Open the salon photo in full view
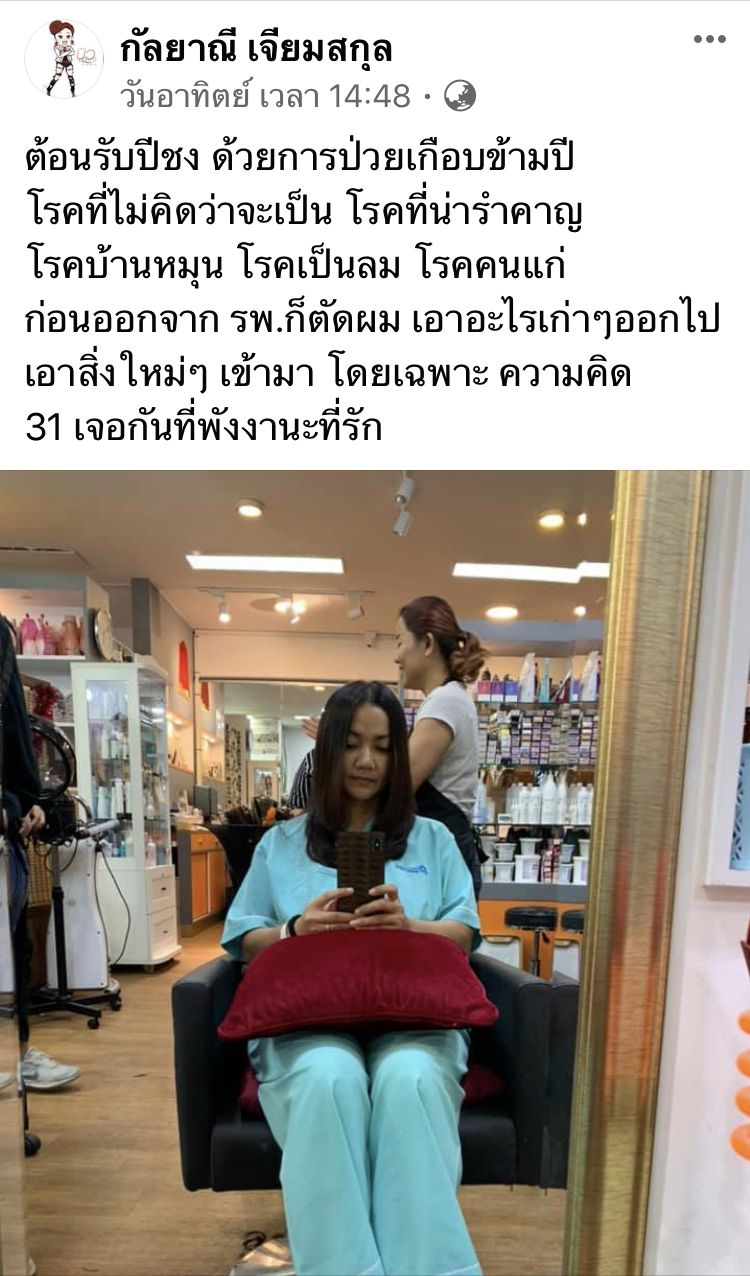The image size is (750, 1276). pos(375,872)
